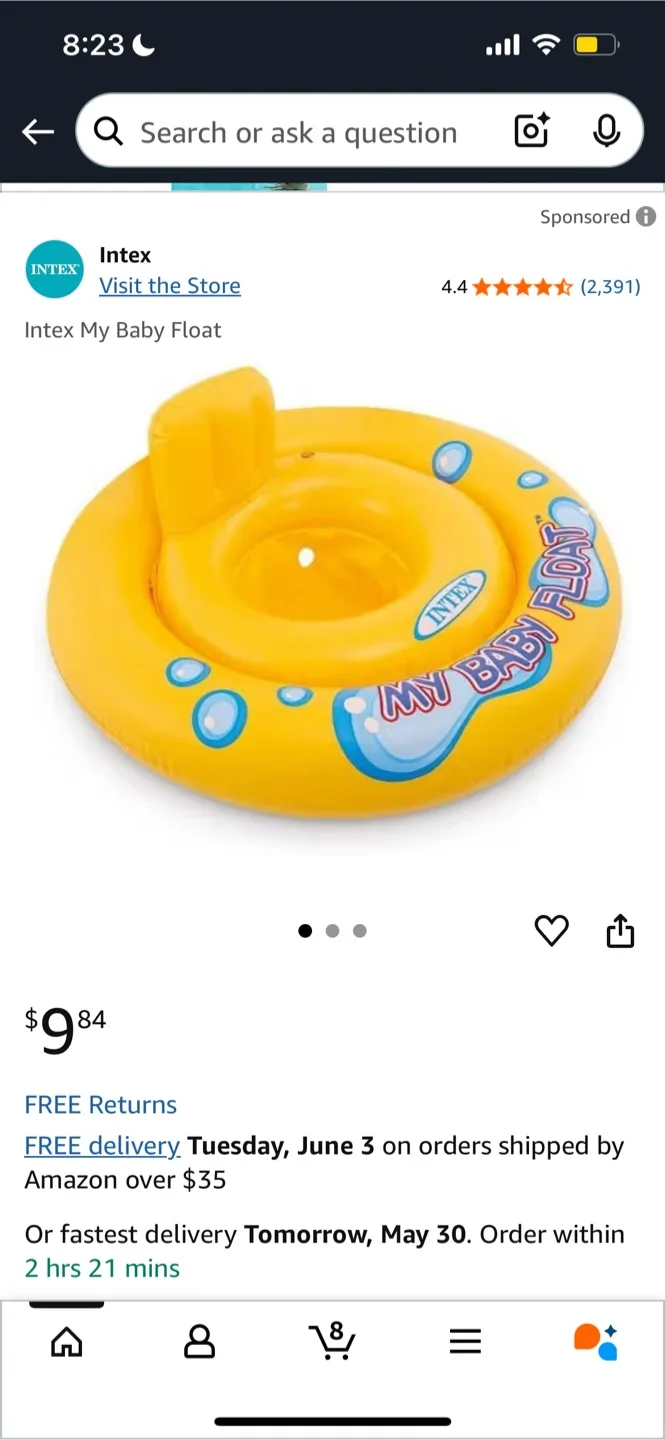Visit the Intex store
The width and height of the screenshot is (665, 1440).
click(x=170, y=286)
